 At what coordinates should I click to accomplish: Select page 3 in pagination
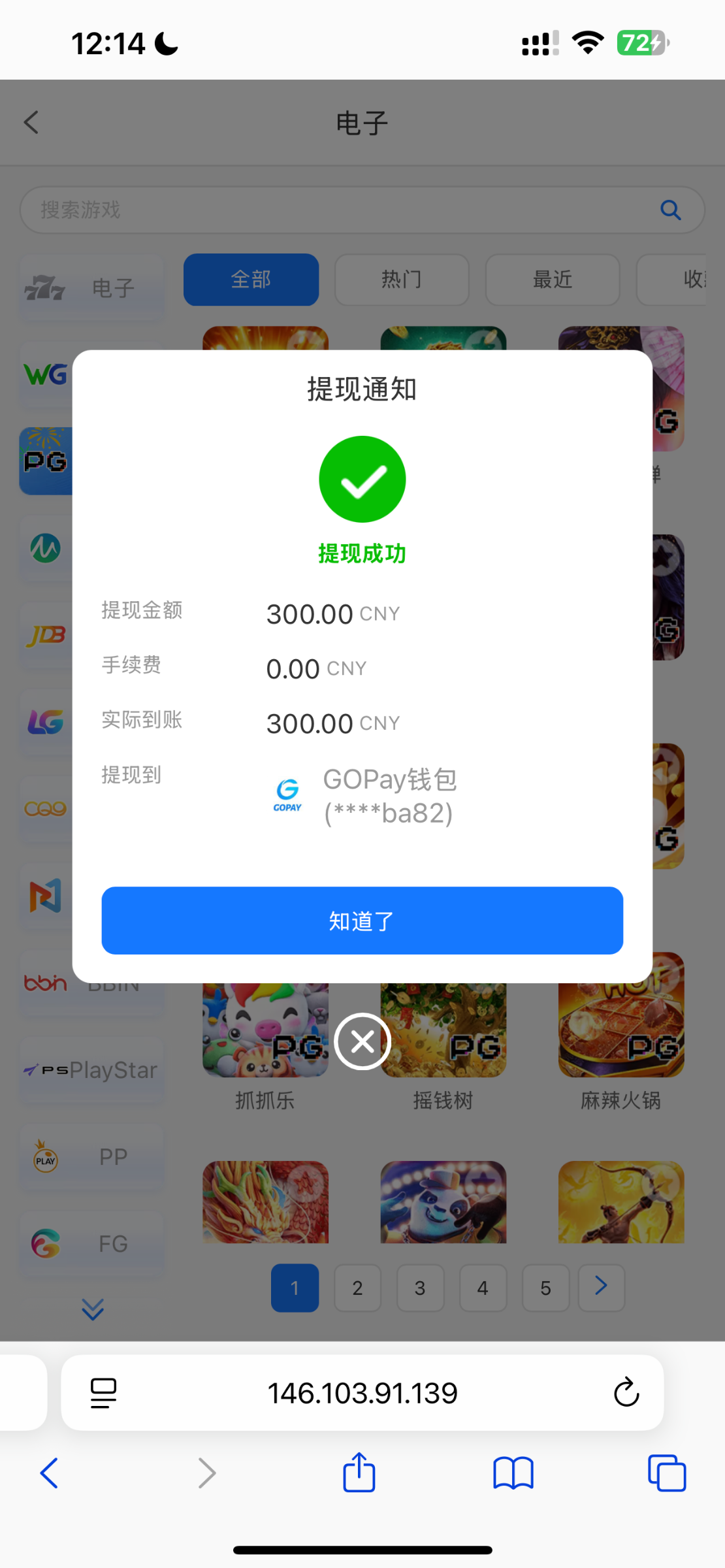[420, 1288]
